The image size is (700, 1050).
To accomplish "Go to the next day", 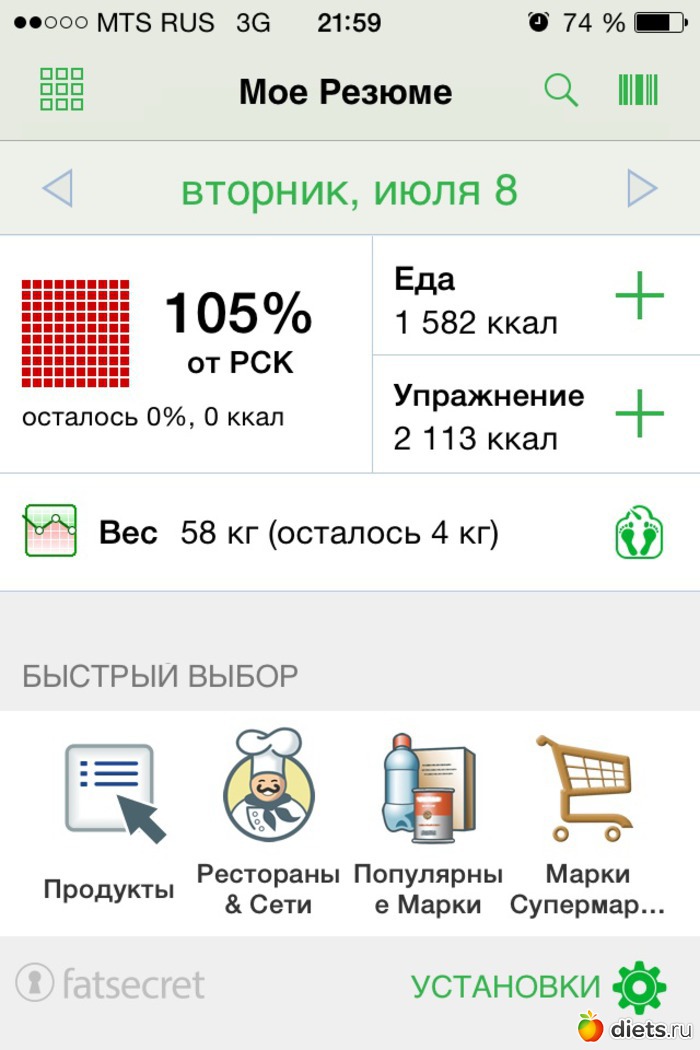I will 641,188.
